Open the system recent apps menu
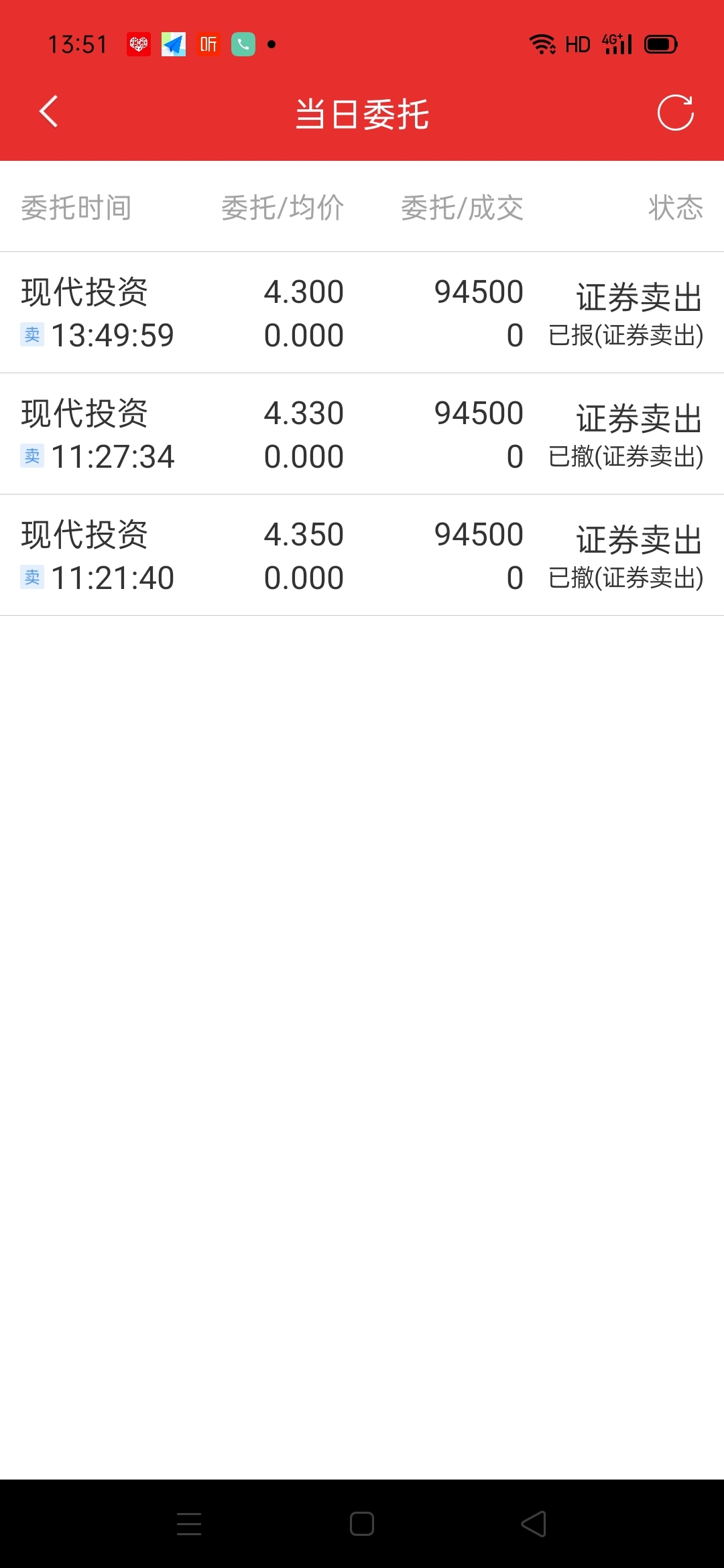This screenshot has height=1568, width=724. (x=189, y=1524)
